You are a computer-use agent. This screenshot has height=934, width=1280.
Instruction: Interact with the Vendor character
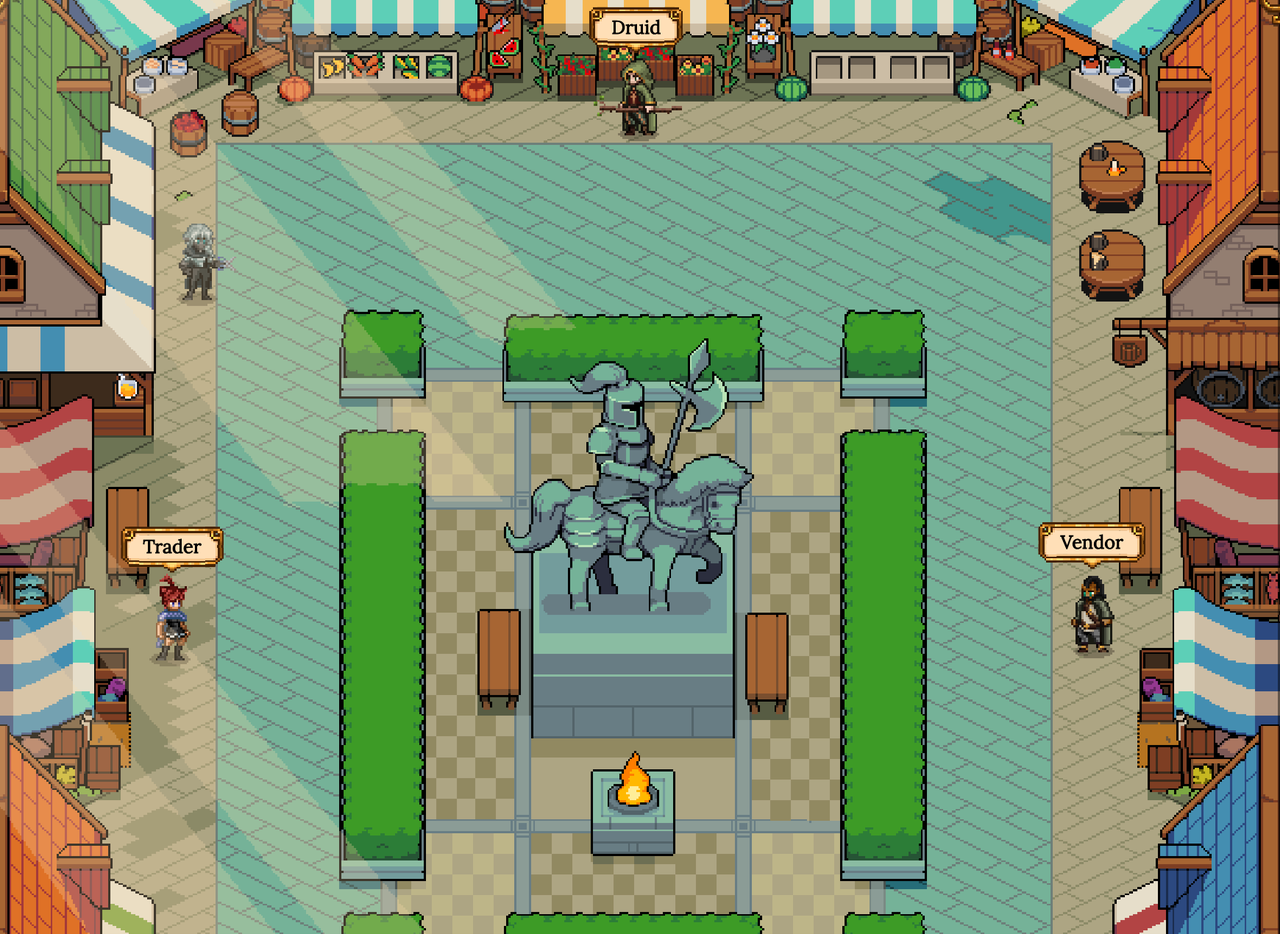(1093, 615)
